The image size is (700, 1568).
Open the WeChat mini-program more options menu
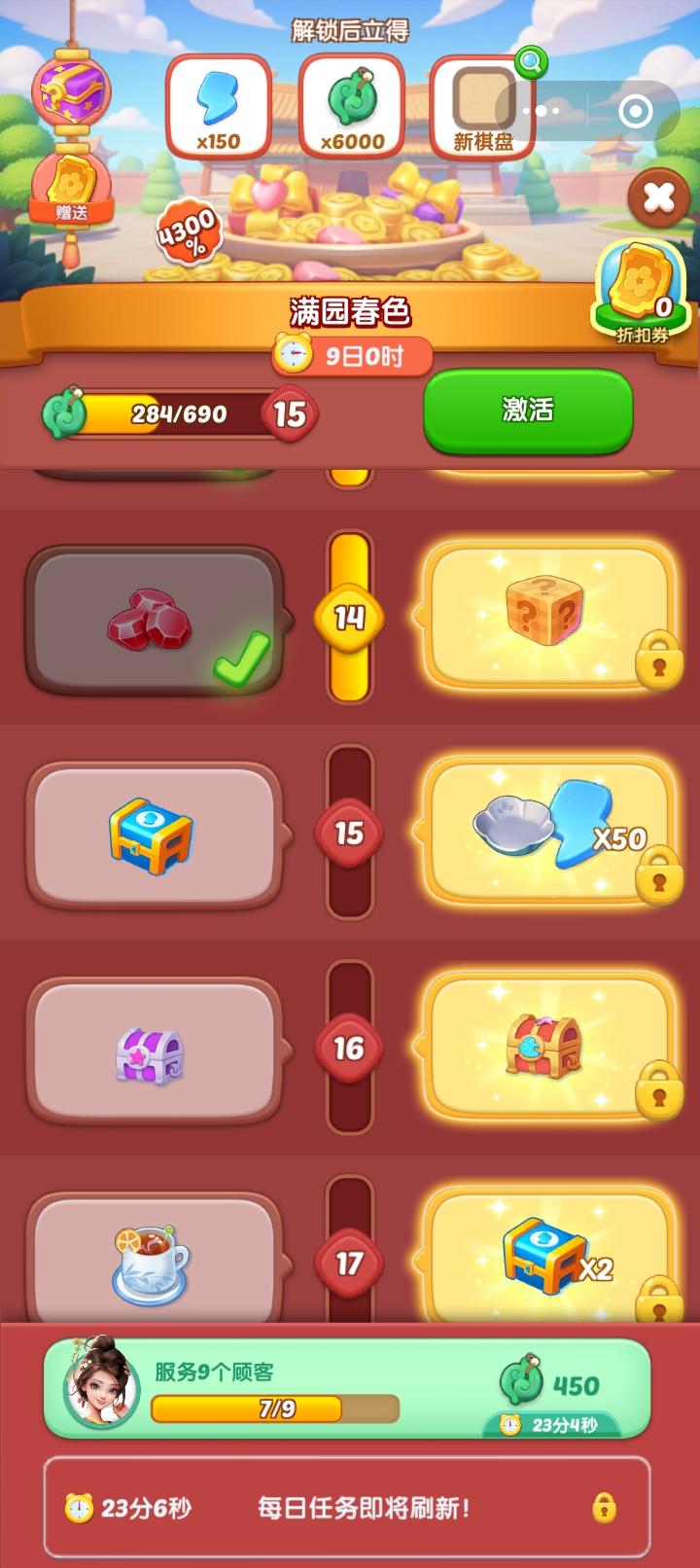tap(541, 112)
